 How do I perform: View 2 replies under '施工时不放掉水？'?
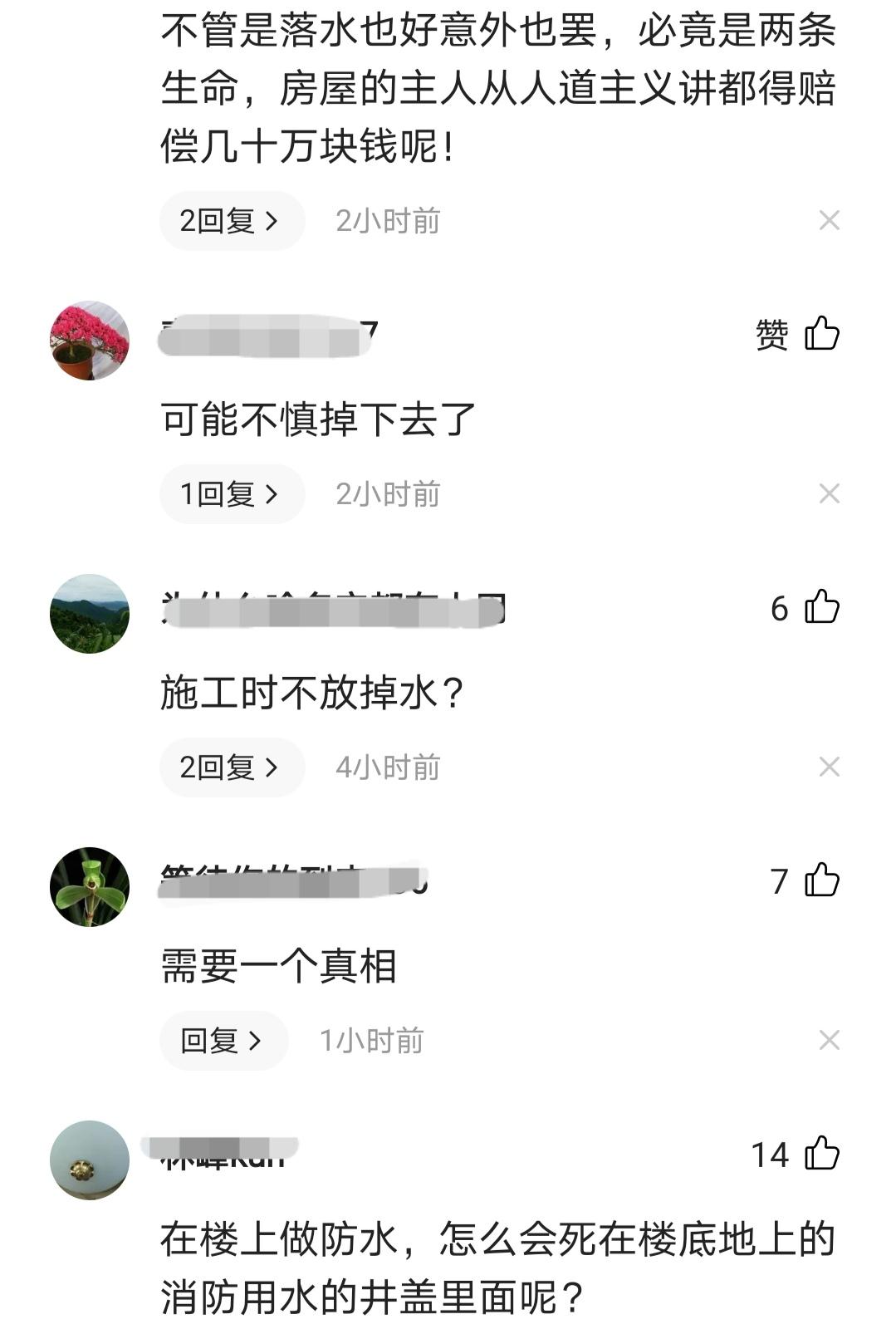pyautogui.click(x=231, y=767)
